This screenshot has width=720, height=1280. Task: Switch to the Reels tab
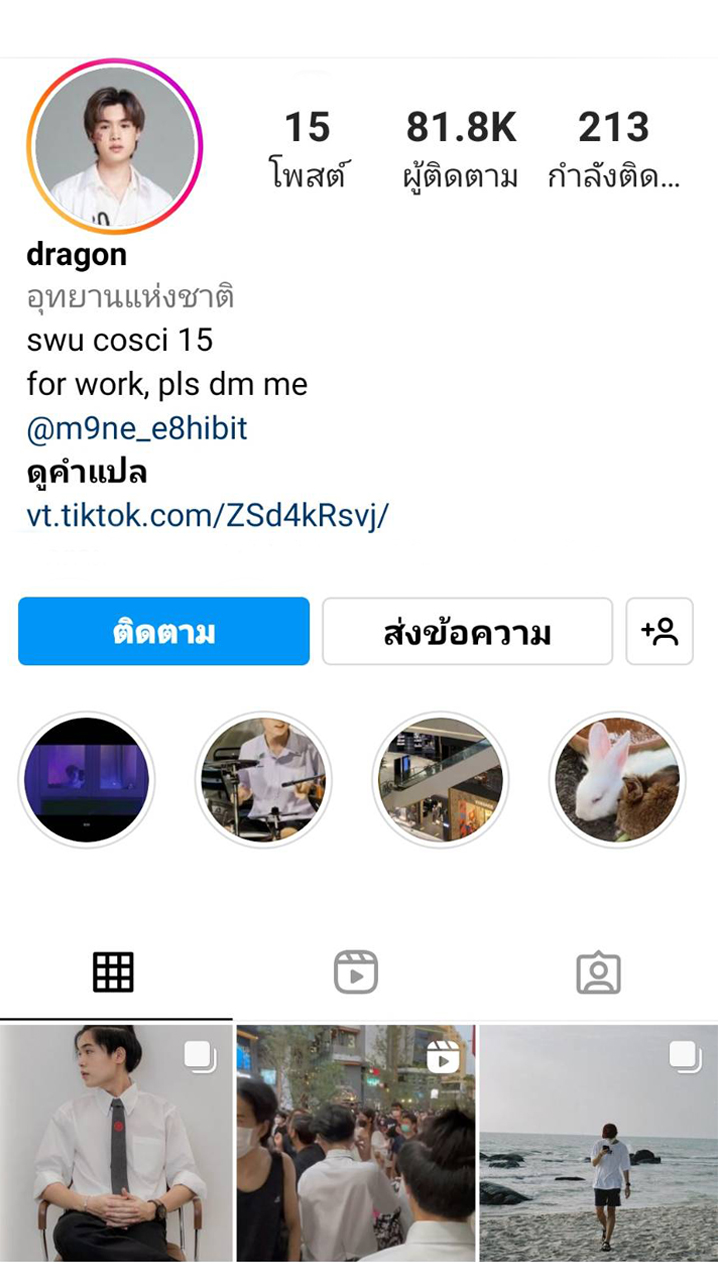355,972
